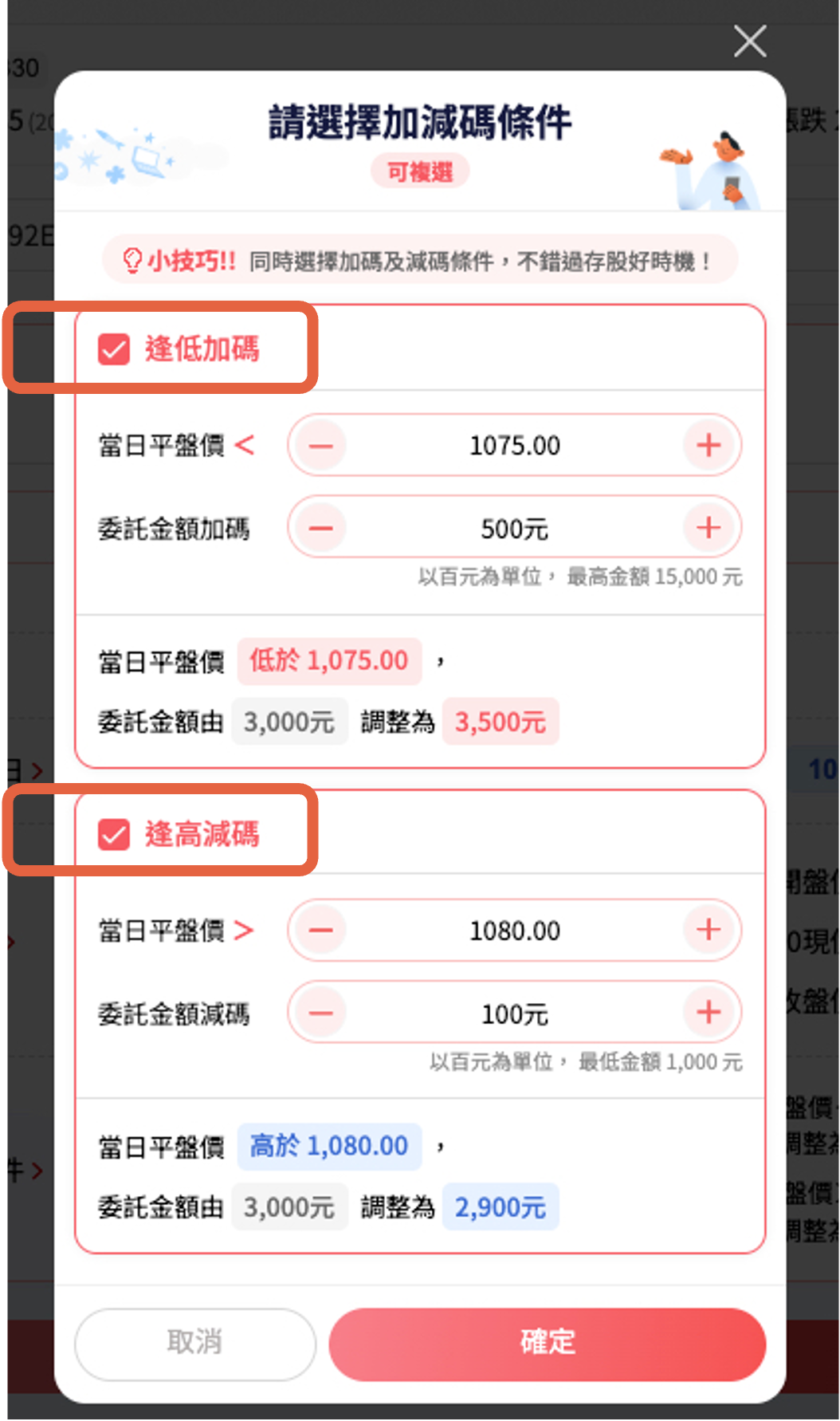The height and width of the screenshot is (1421, 840).
Task: Uncheck the 逢高減碼 checkbox
Action: coord(114,834)
